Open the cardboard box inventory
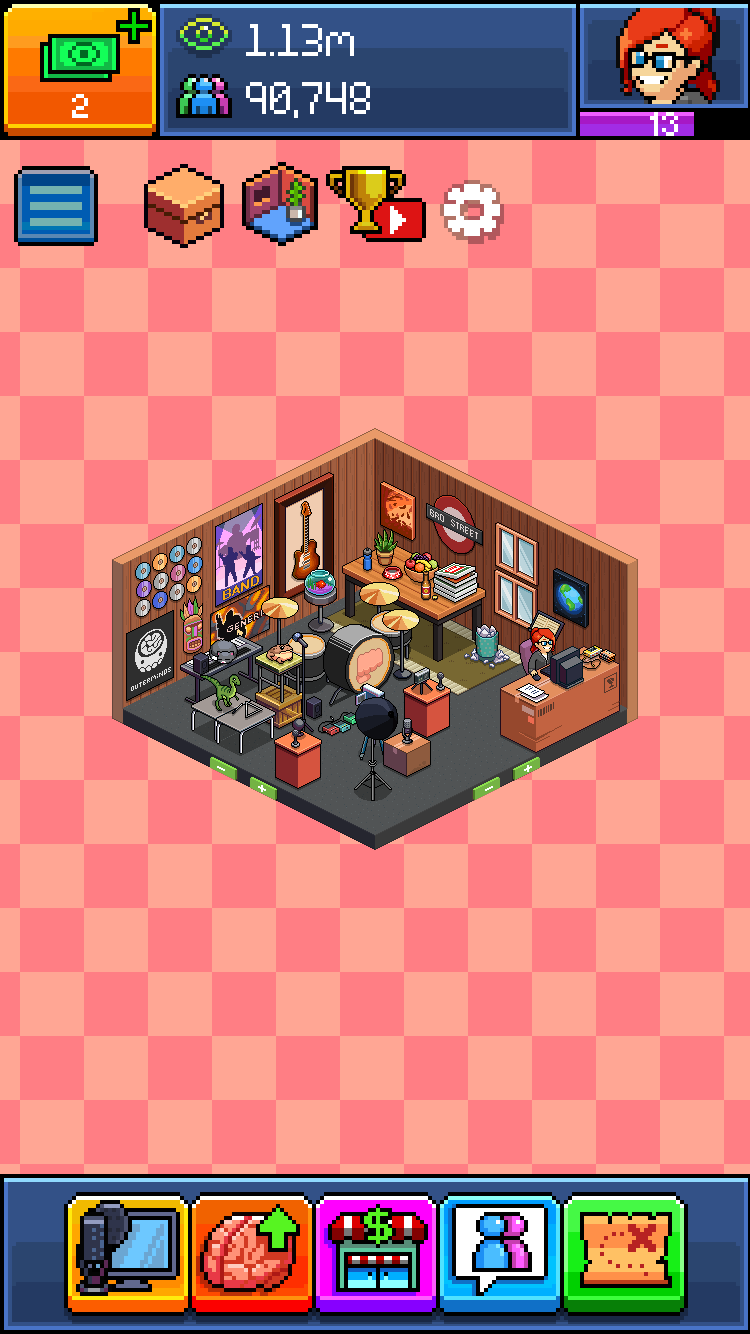Viewport: 750px width, 1334px height. (181, 206)
